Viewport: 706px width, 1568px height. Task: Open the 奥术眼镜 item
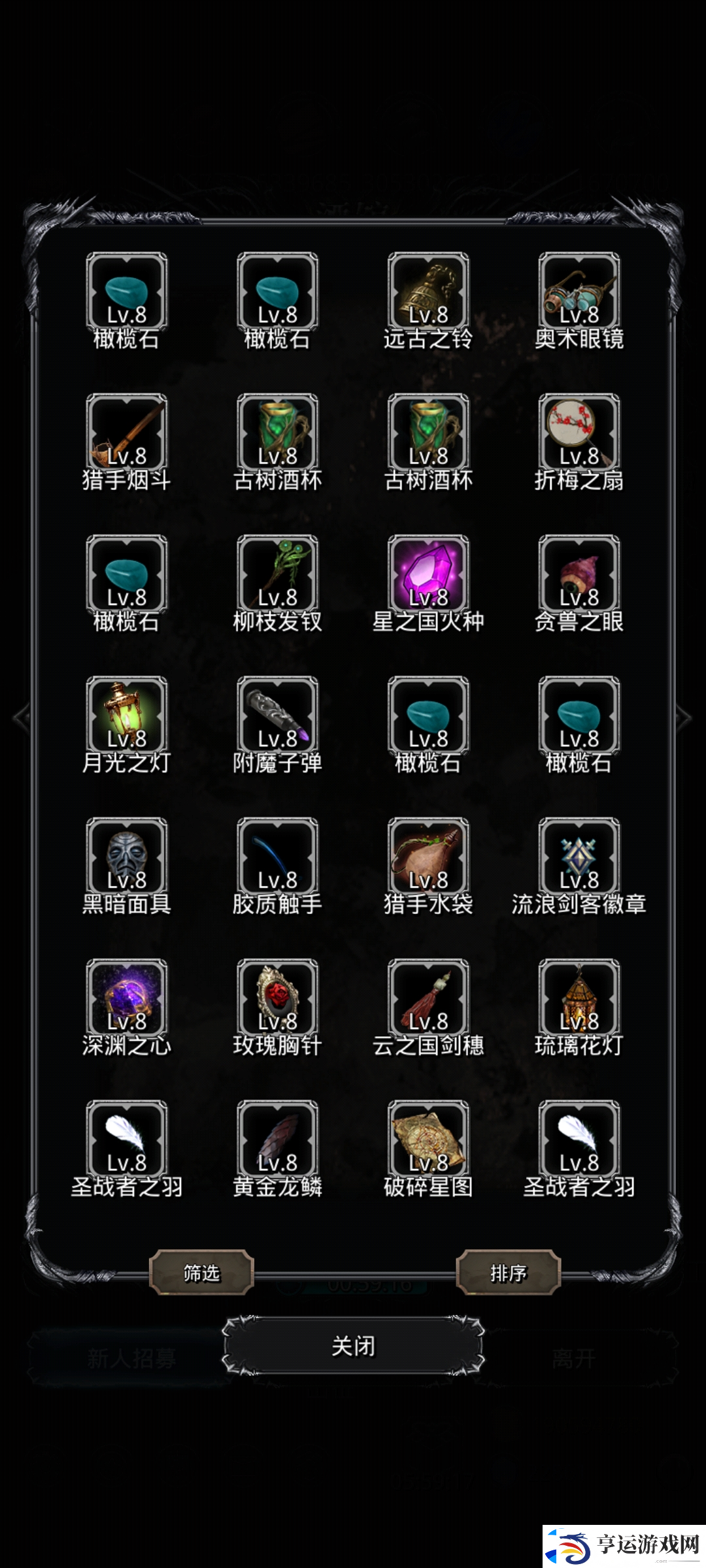click(579, 292)
